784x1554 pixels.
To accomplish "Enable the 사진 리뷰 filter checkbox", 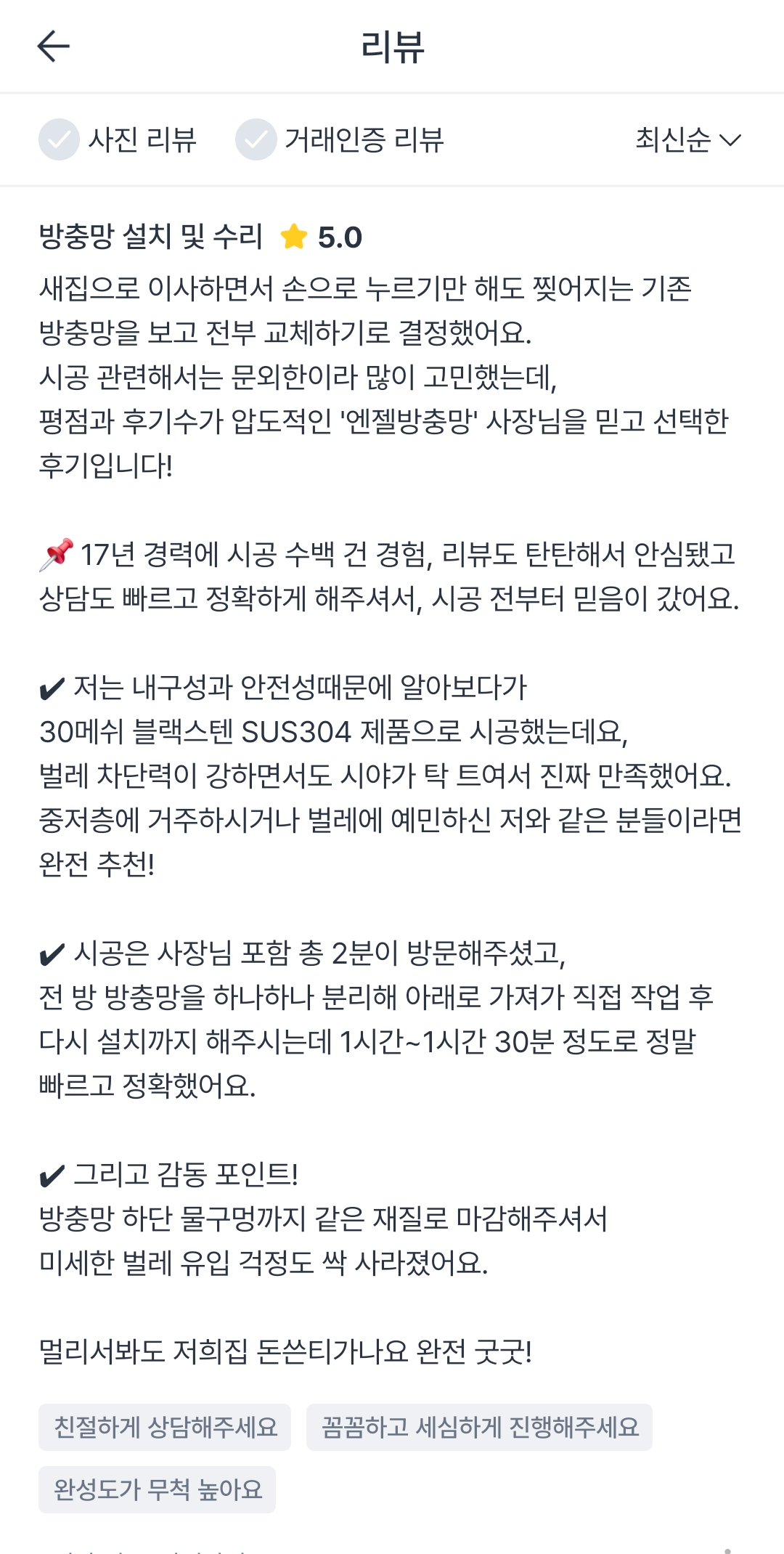I will click(x=59, y=139).
